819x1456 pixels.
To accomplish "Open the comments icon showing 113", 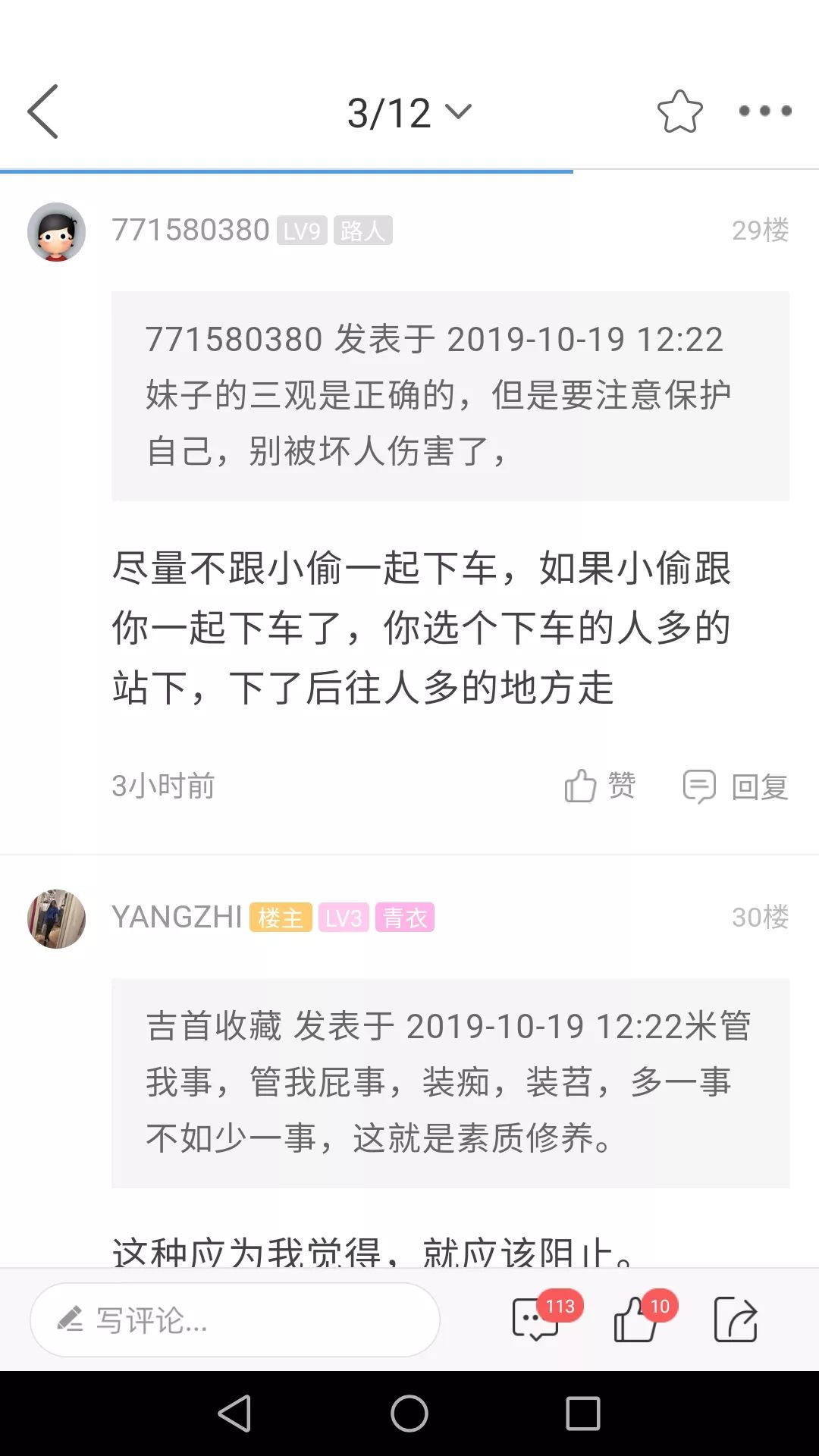I will pos(537,1319).
